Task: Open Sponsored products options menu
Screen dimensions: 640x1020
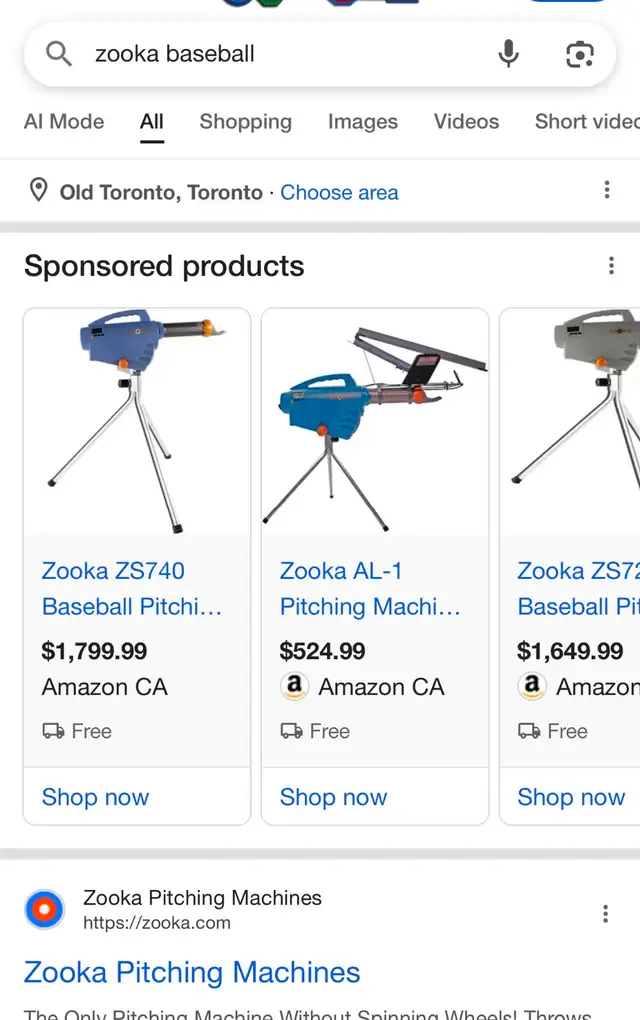Action: coord(611,266)
